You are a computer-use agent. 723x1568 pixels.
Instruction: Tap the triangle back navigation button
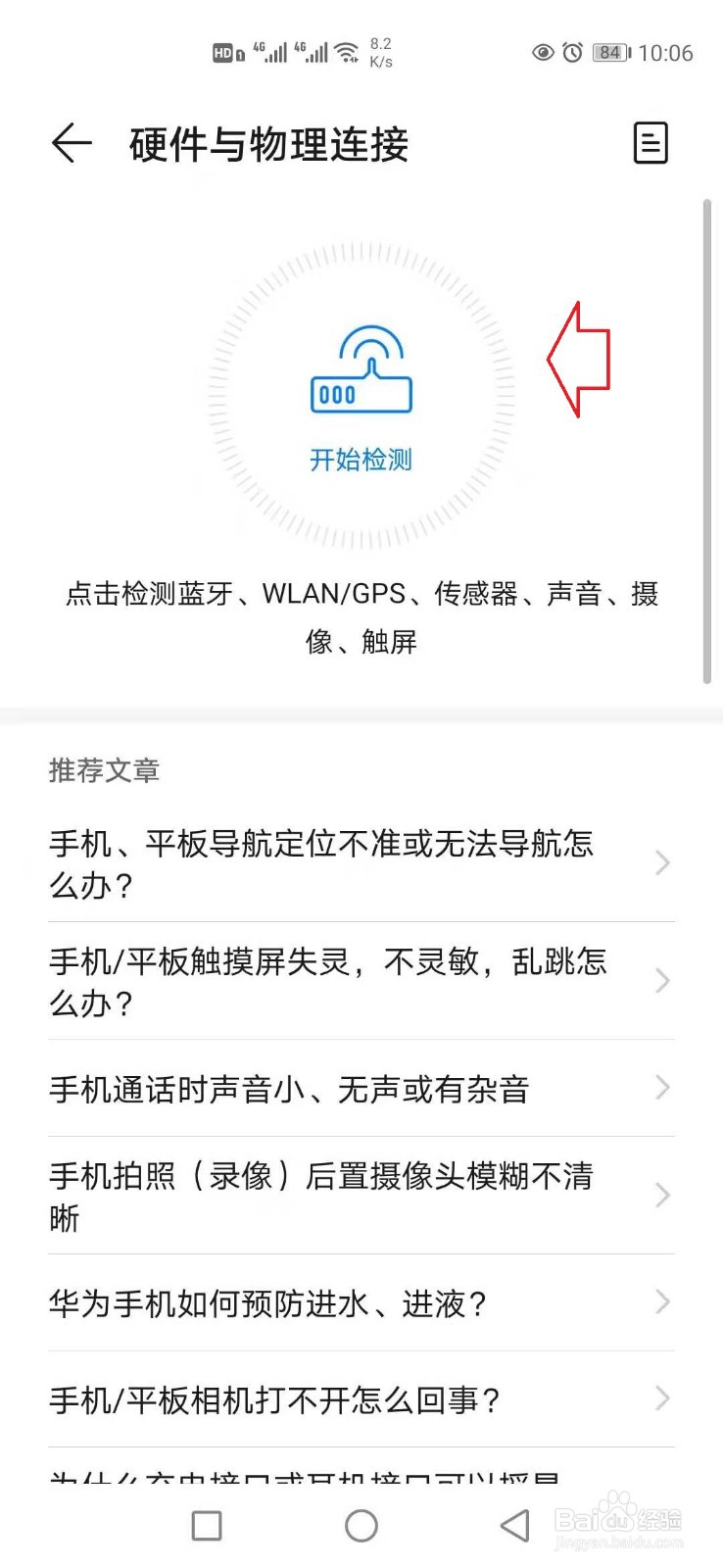coord(514,1526)
